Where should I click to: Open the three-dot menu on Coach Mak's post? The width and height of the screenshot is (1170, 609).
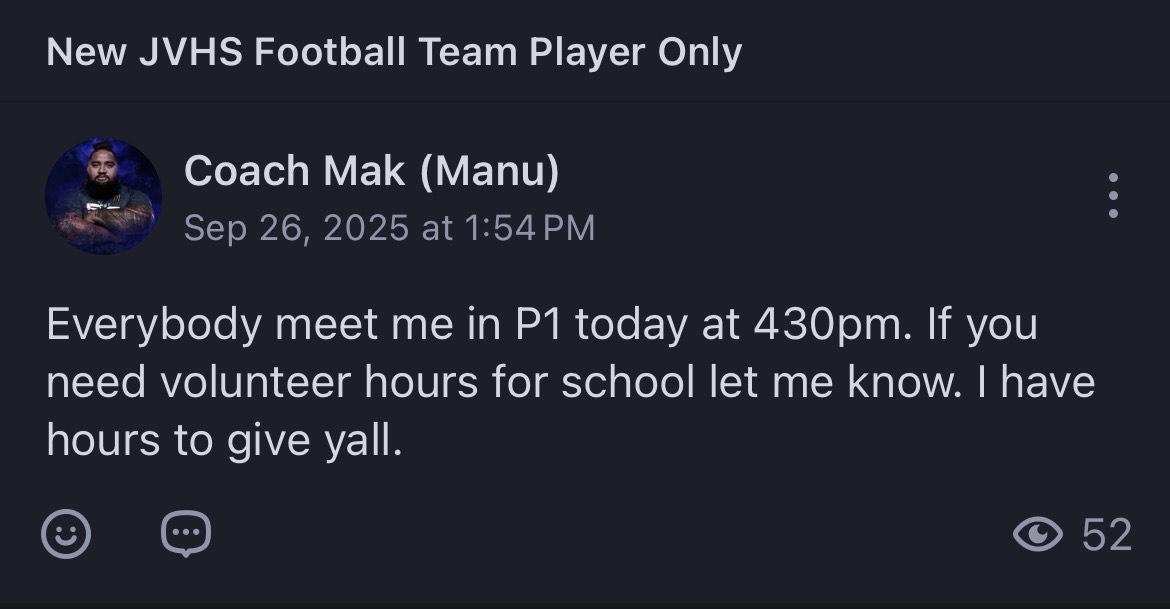coord(1113,196)
